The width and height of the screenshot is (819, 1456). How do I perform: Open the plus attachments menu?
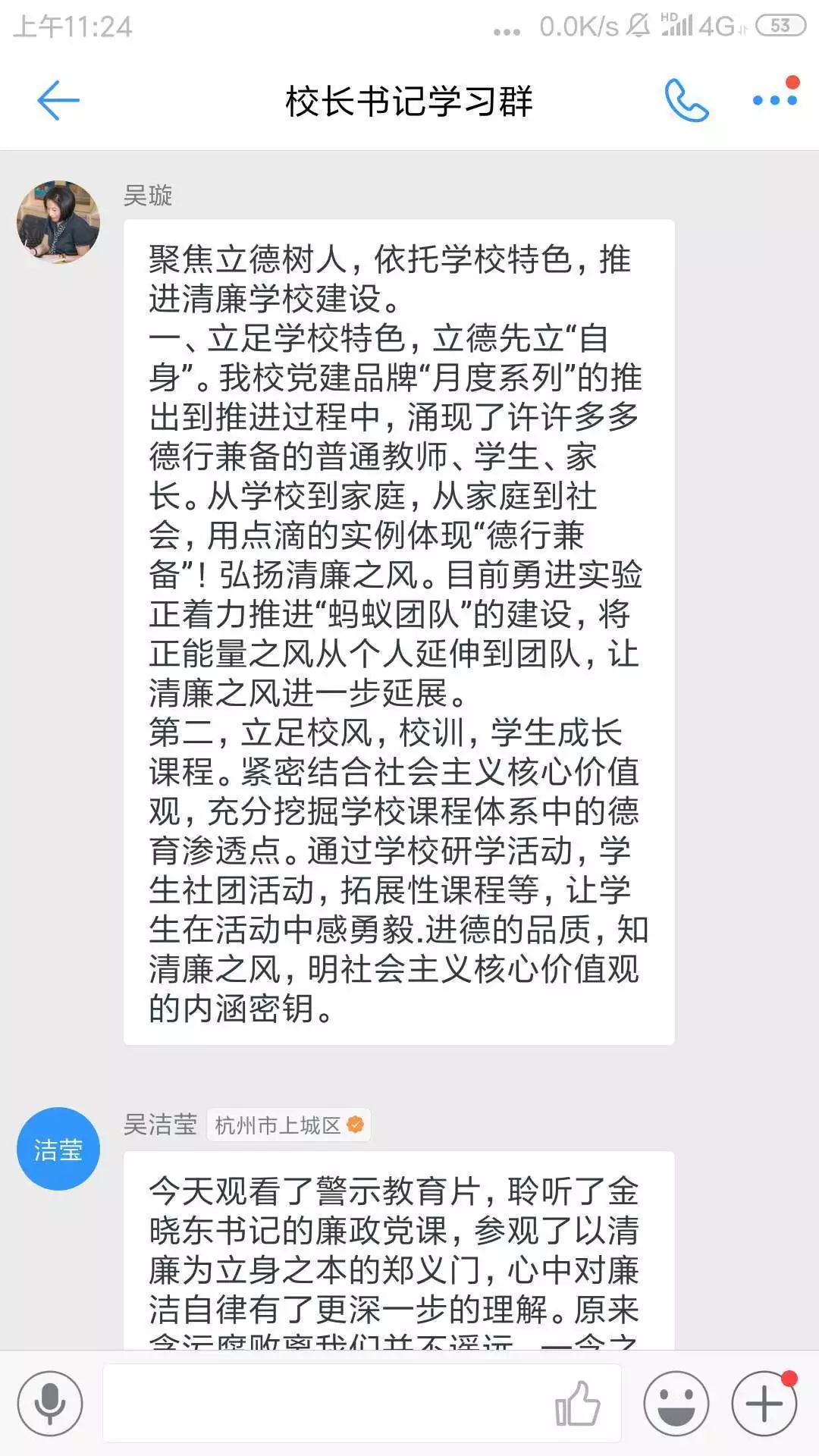[x=764, y=1403]
